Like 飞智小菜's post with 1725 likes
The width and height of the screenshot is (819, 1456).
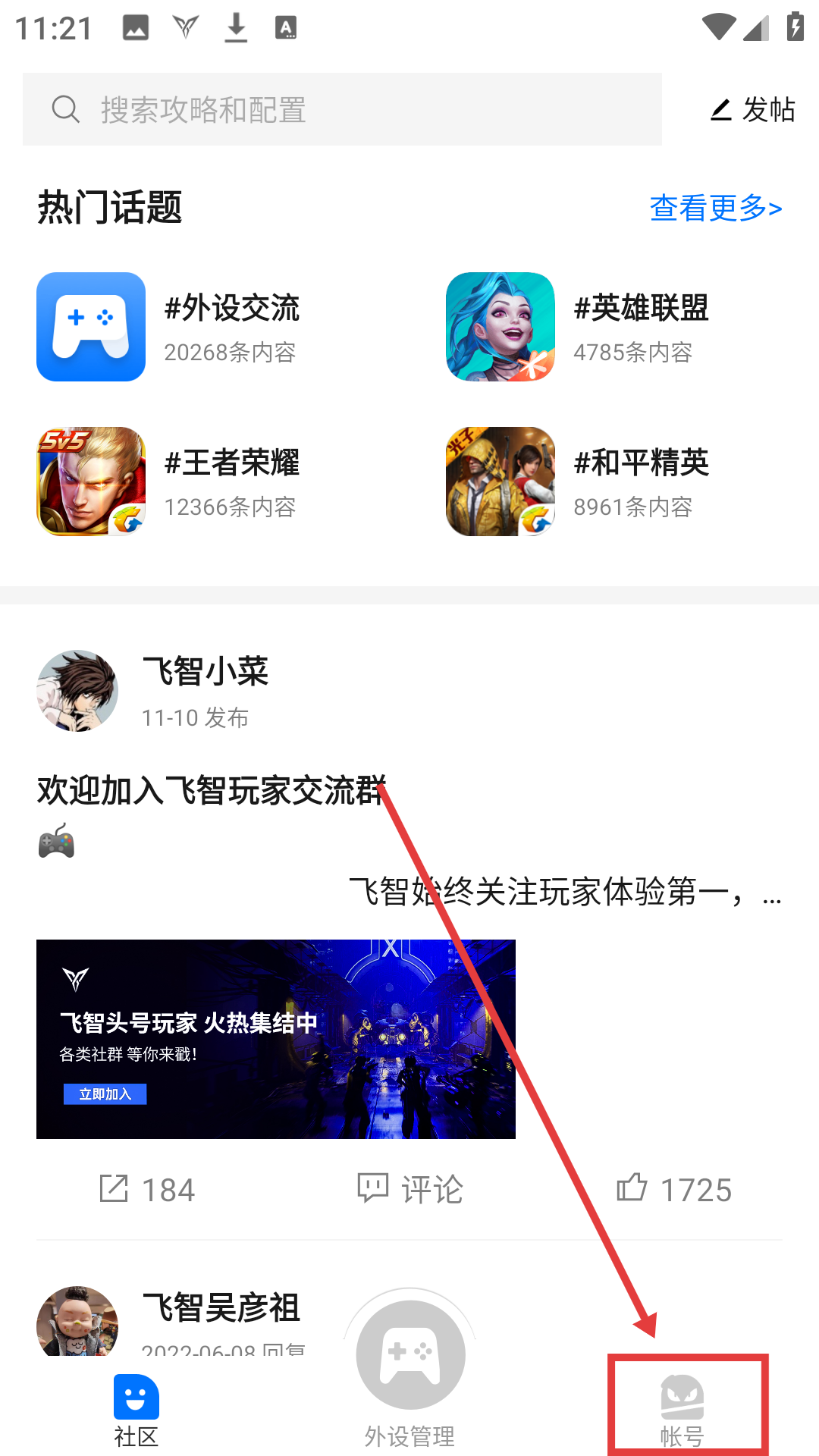[x=673, y=1189]
